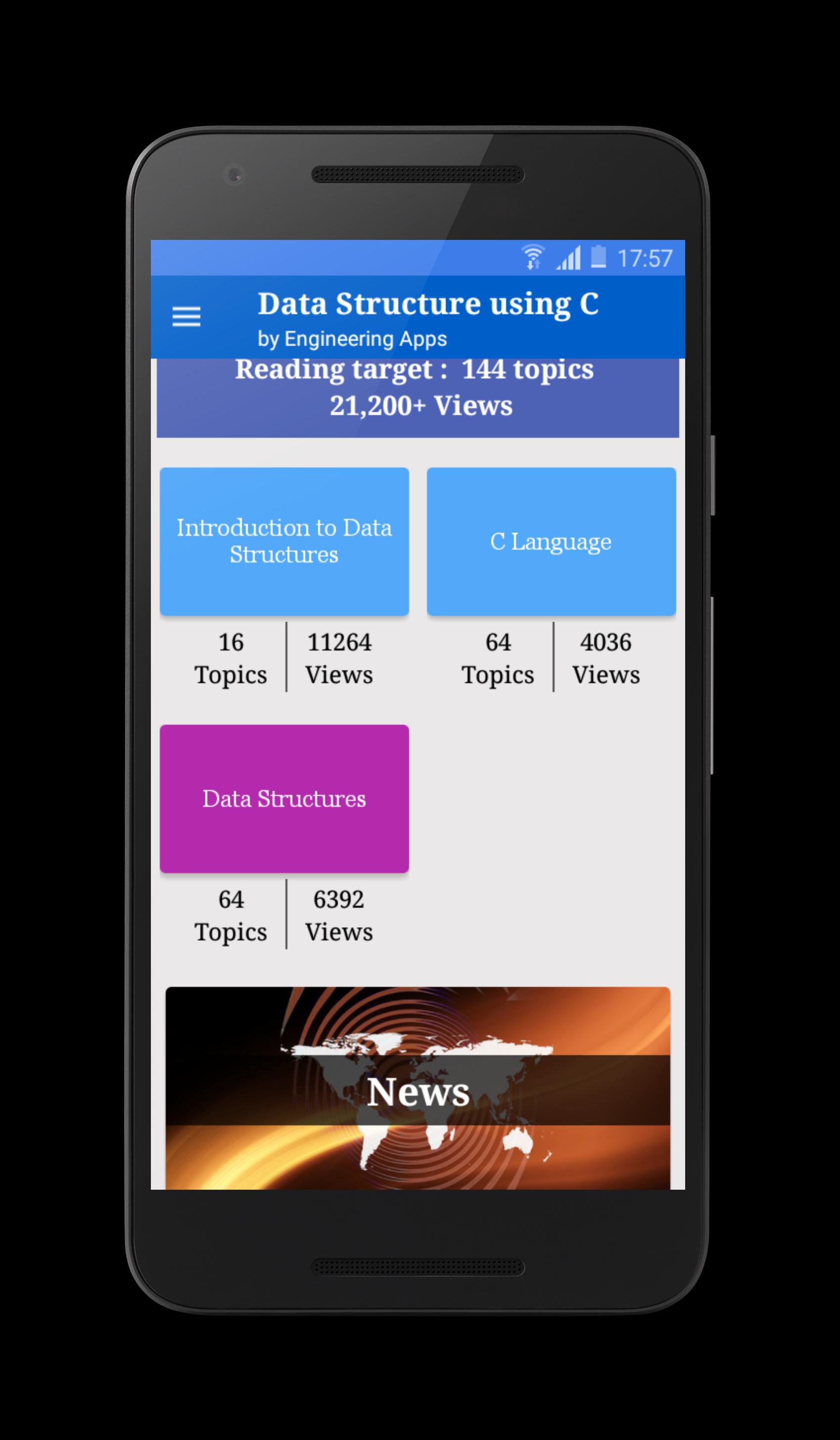Open the hamburger drawer menu

point(187,317)
